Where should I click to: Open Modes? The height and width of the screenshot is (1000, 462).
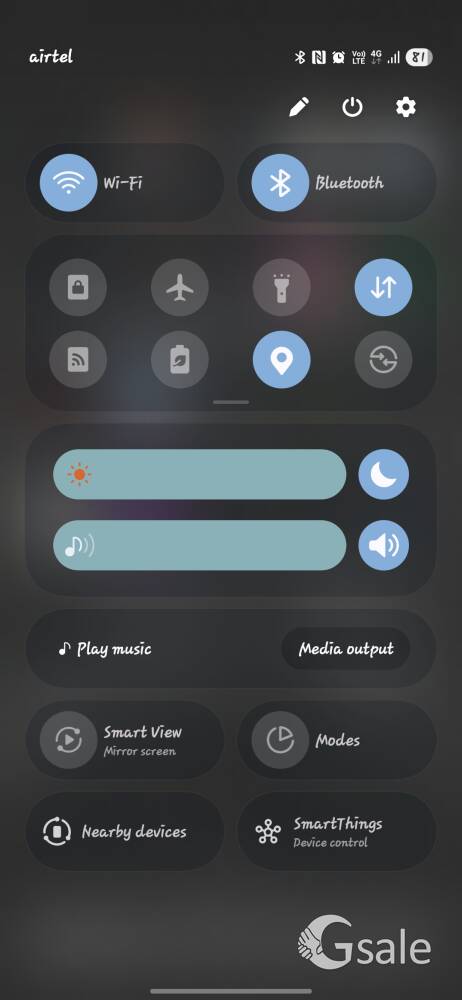point(337,740)
